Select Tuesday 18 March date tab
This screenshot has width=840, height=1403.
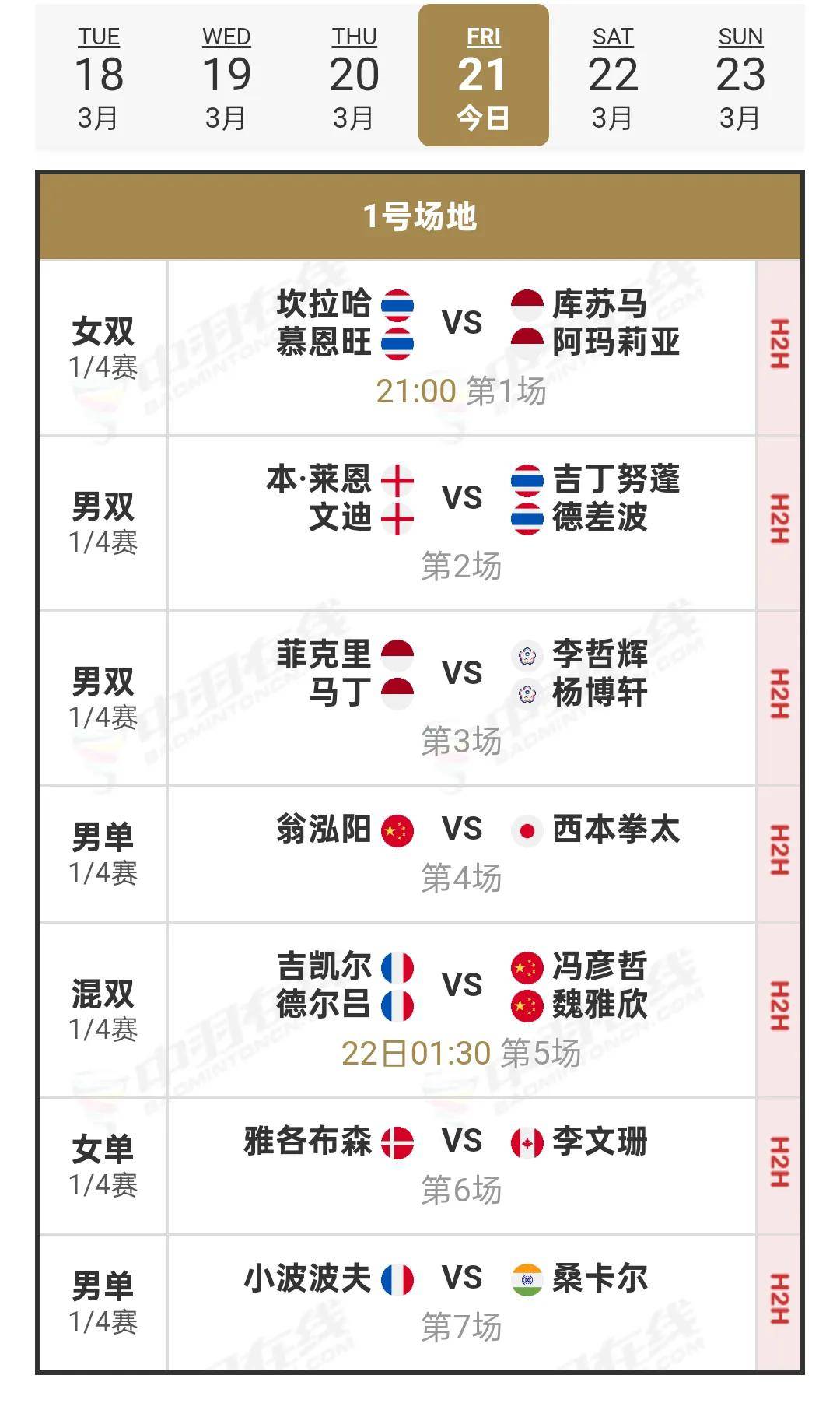(x=99, y=76)
